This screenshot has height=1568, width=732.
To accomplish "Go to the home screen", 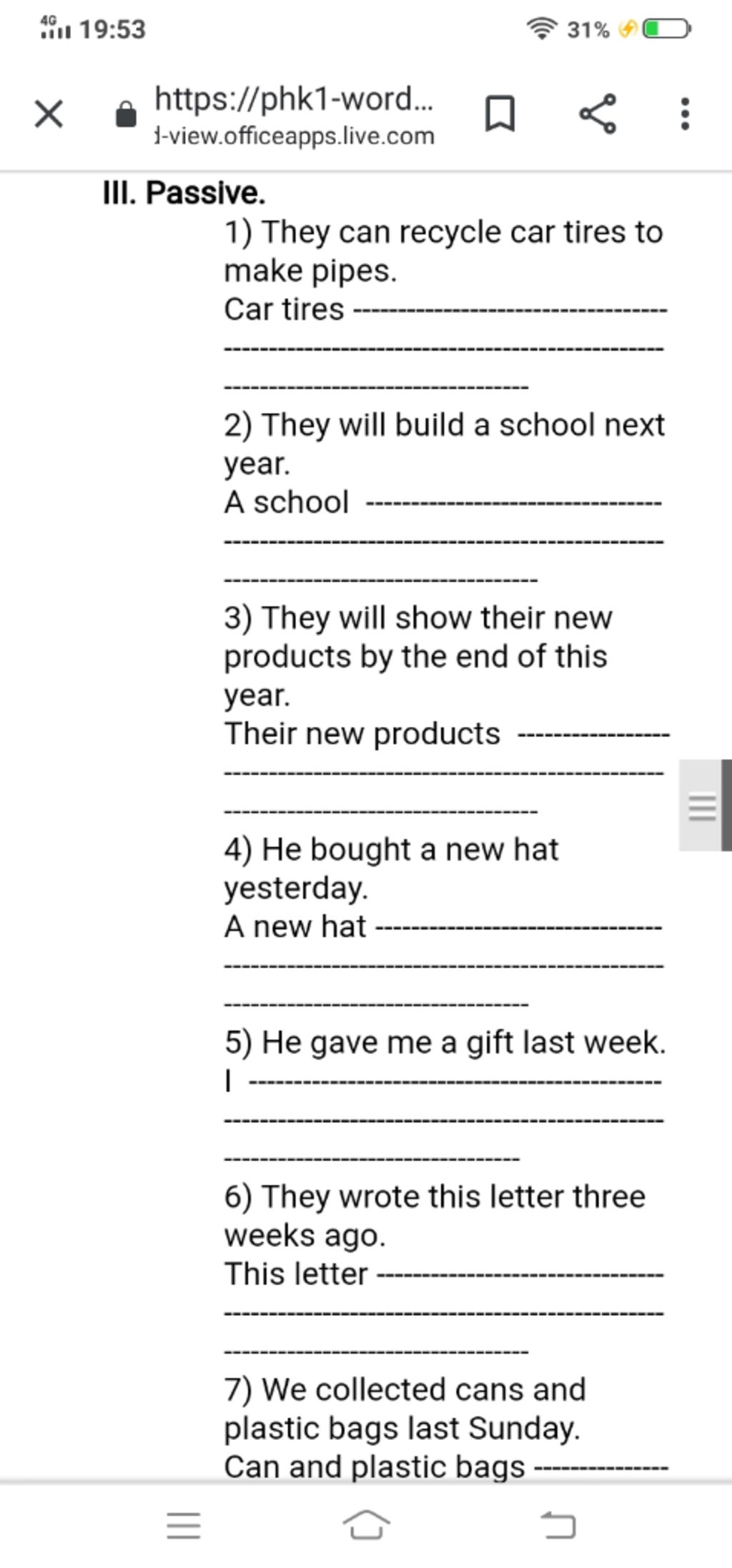I will click(366, 1525).
